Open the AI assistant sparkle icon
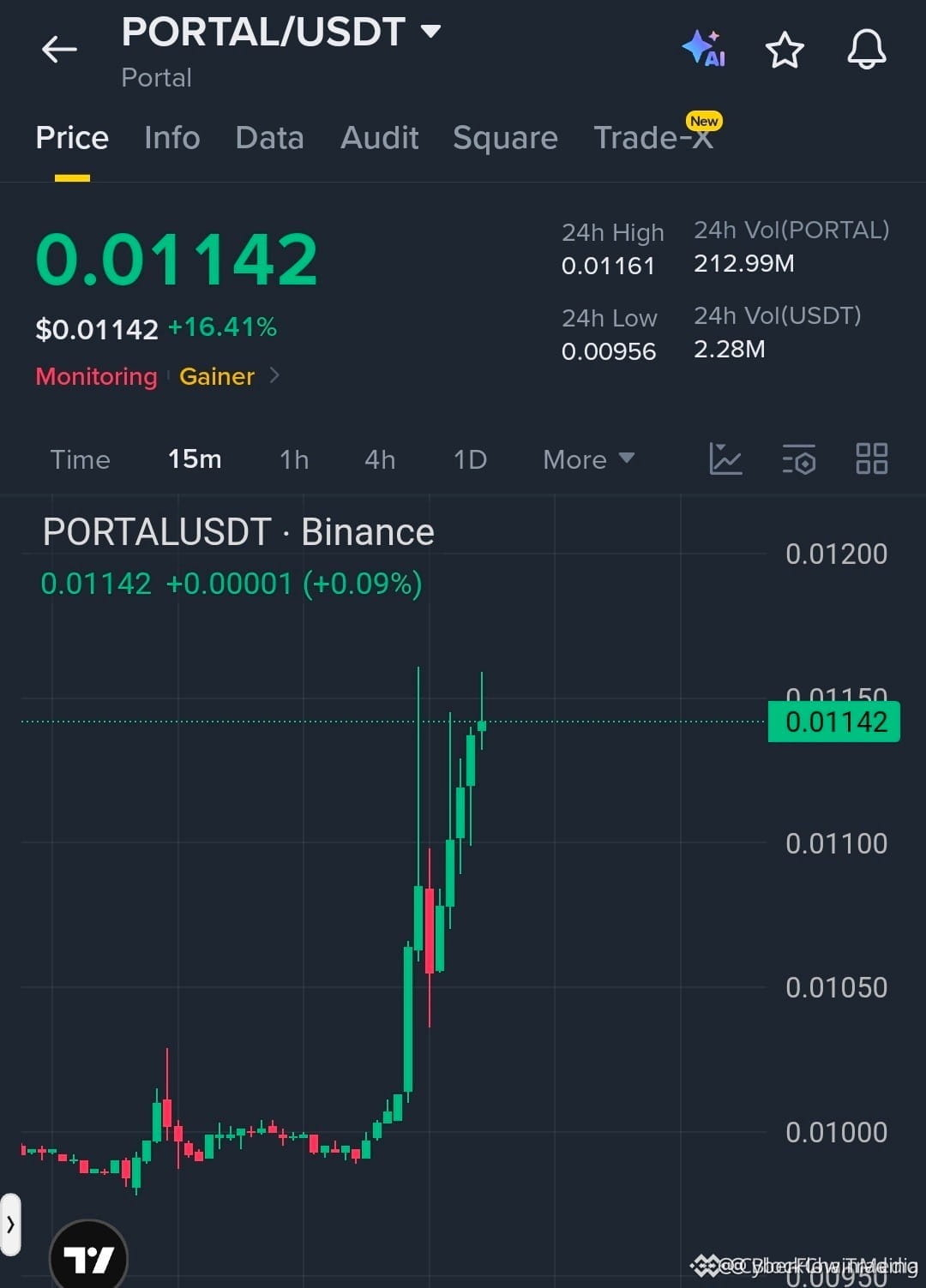The image size is (926, 1288). pos(704,48)
